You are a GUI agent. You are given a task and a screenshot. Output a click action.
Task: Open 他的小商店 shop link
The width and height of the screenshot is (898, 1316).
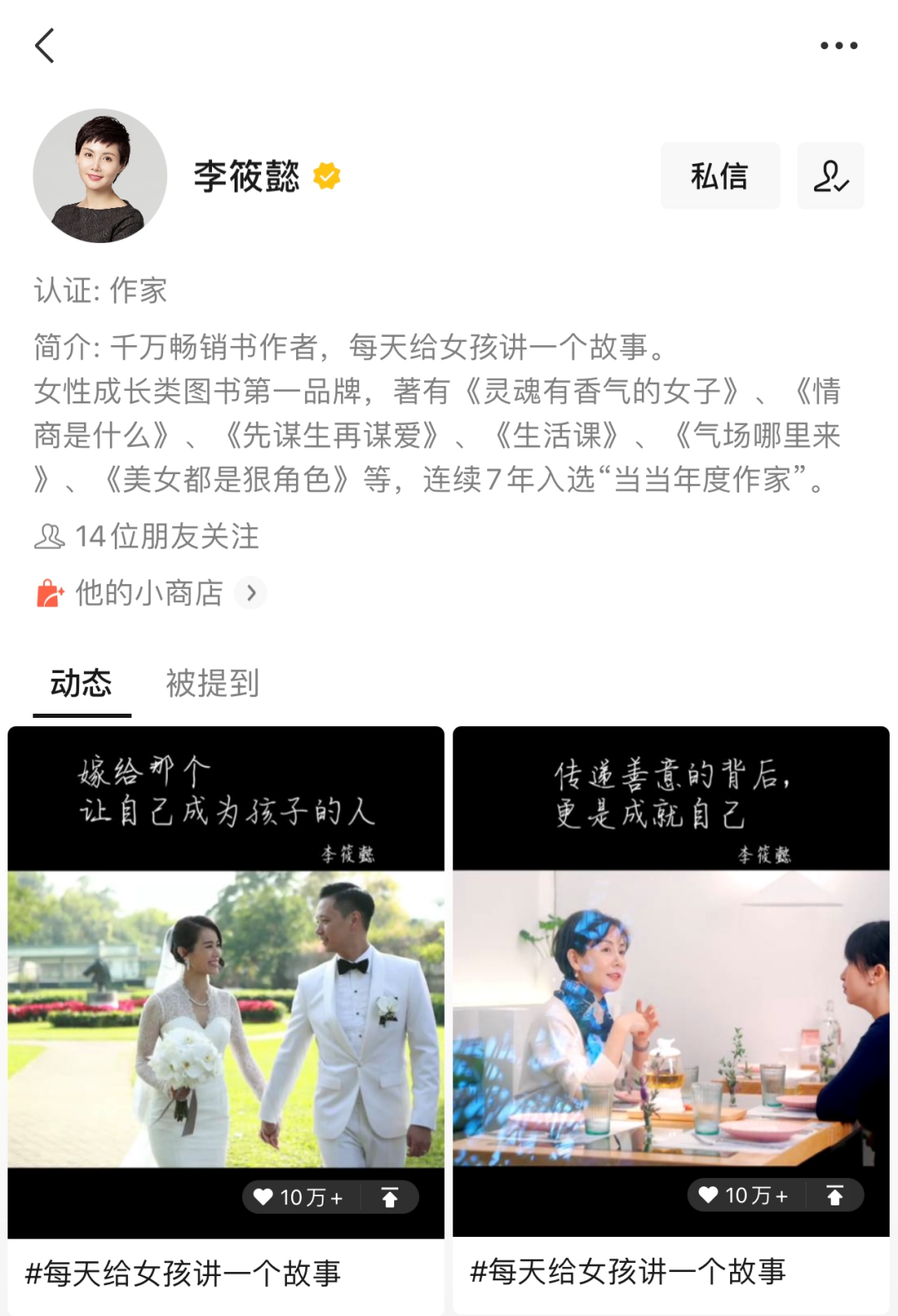tap(150, 593)
